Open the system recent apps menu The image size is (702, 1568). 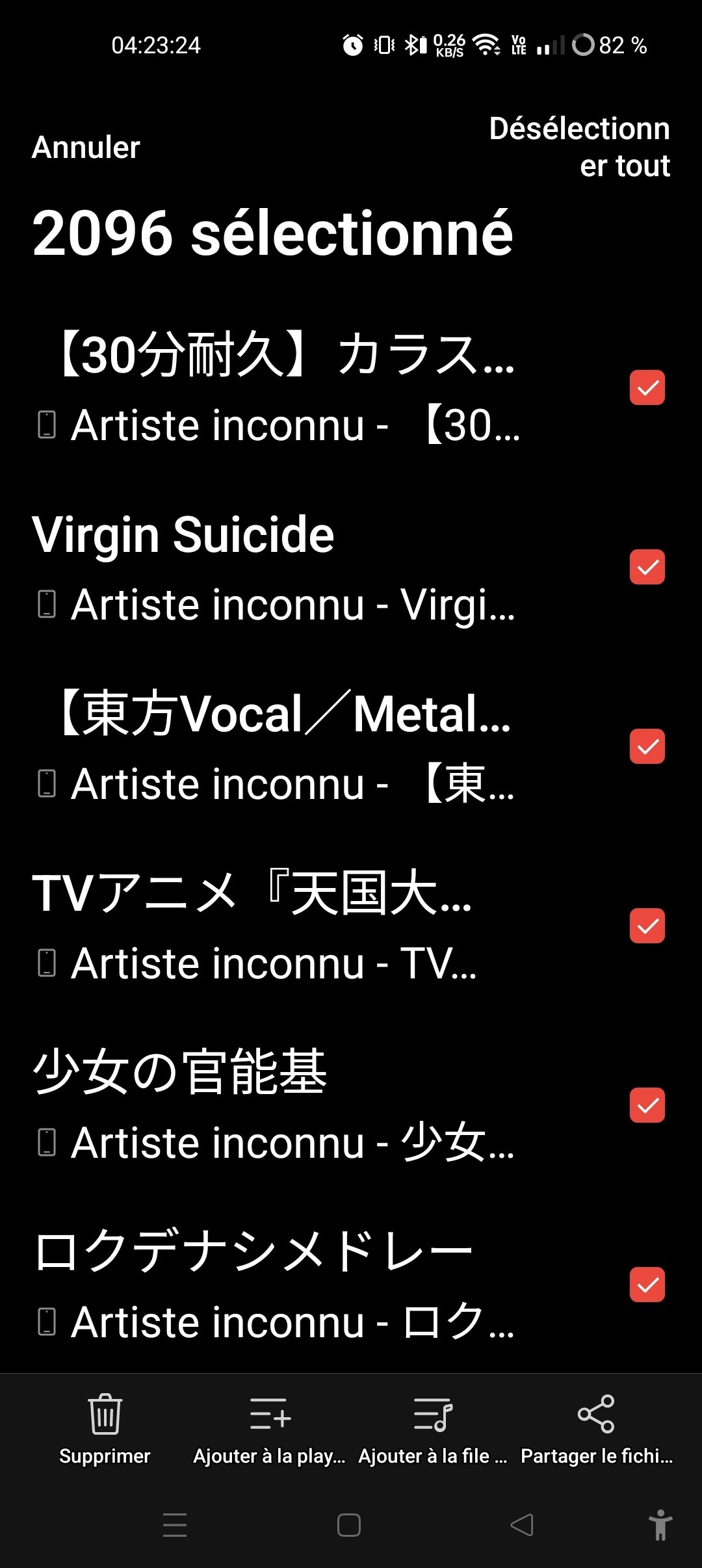click(175, 1525)
